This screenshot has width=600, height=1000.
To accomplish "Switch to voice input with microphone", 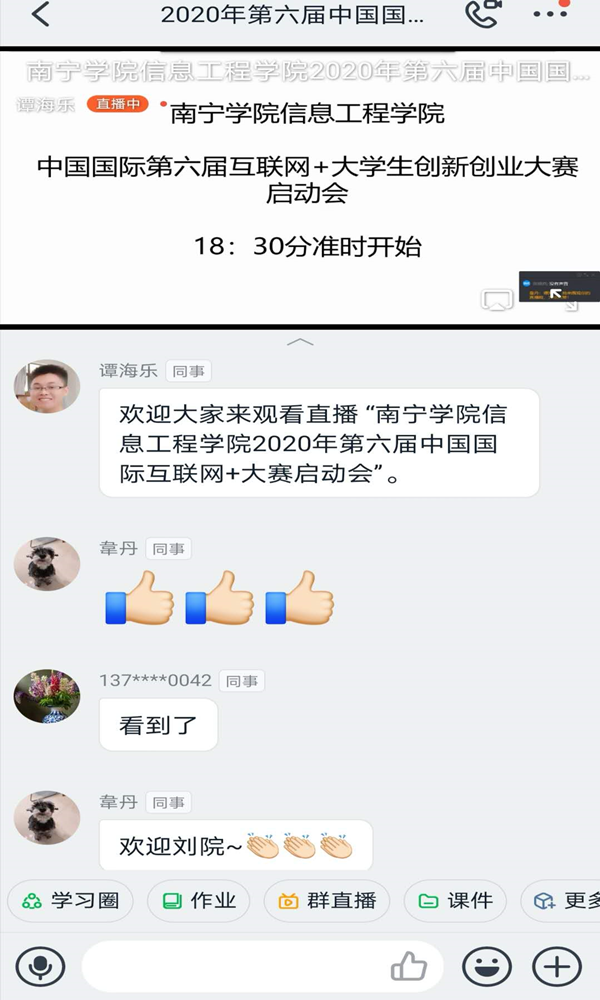I will tap(40, 966).
